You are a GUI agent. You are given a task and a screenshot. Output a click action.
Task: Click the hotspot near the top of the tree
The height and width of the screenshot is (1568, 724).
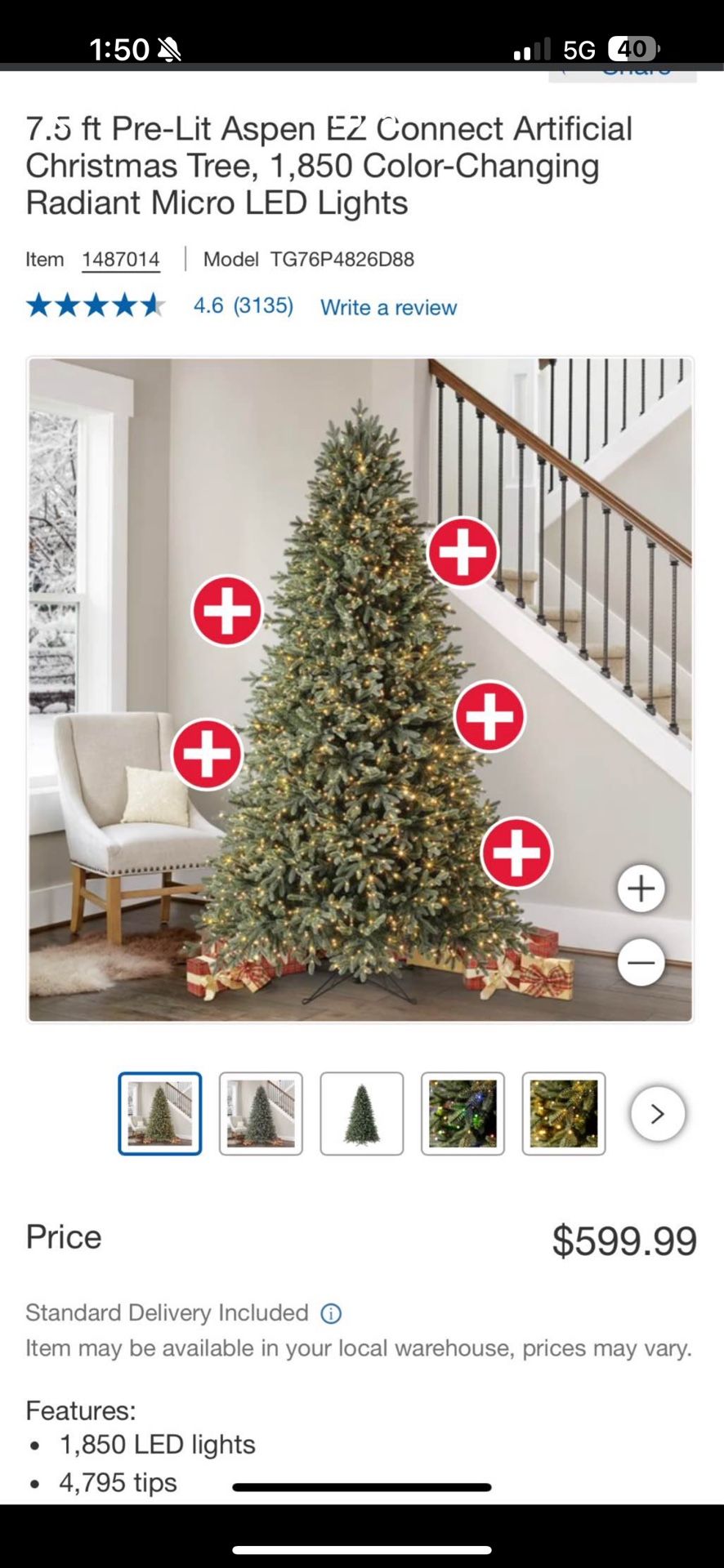coord(463,553)
